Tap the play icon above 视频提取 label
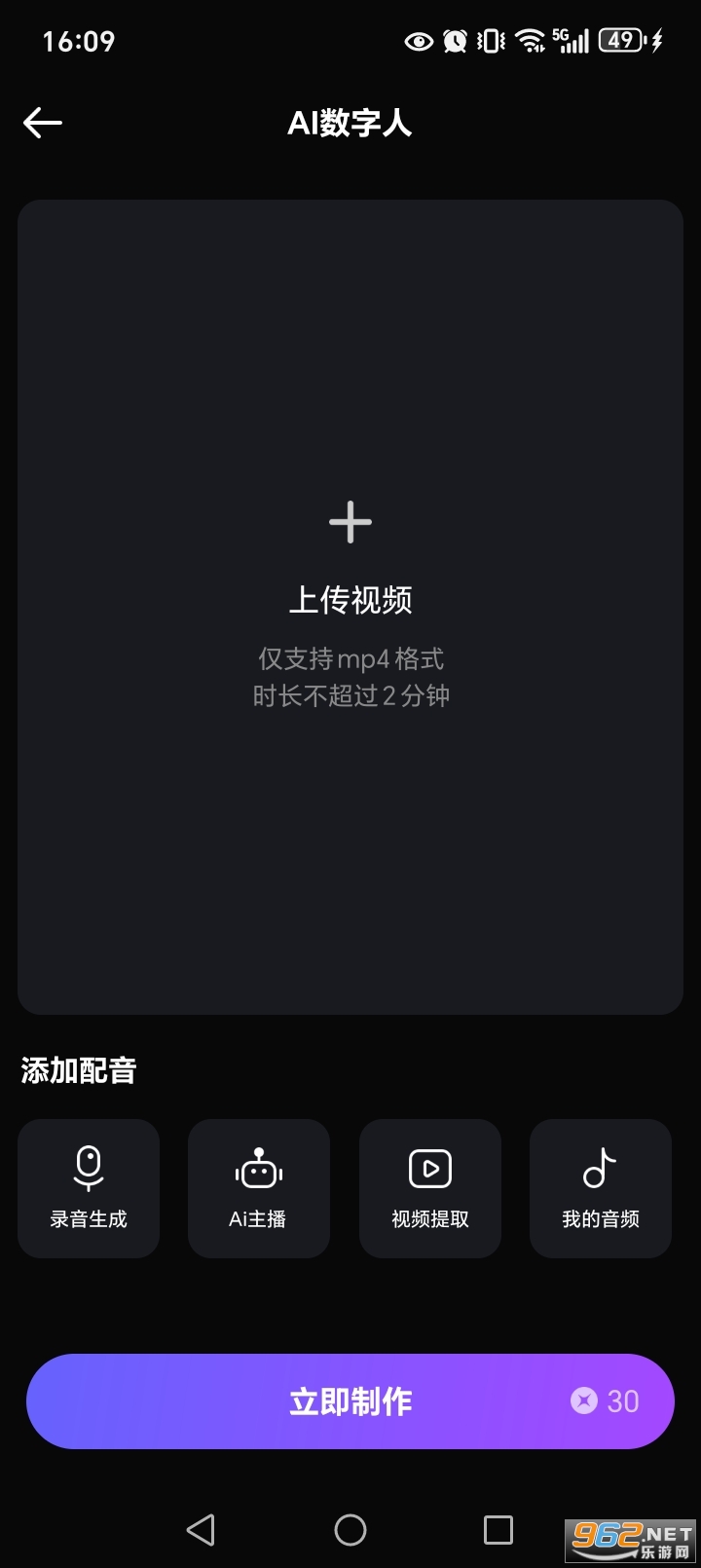Image resolution: width=701 pixels, height=1568 pixels. click(x=429, y=1167)
